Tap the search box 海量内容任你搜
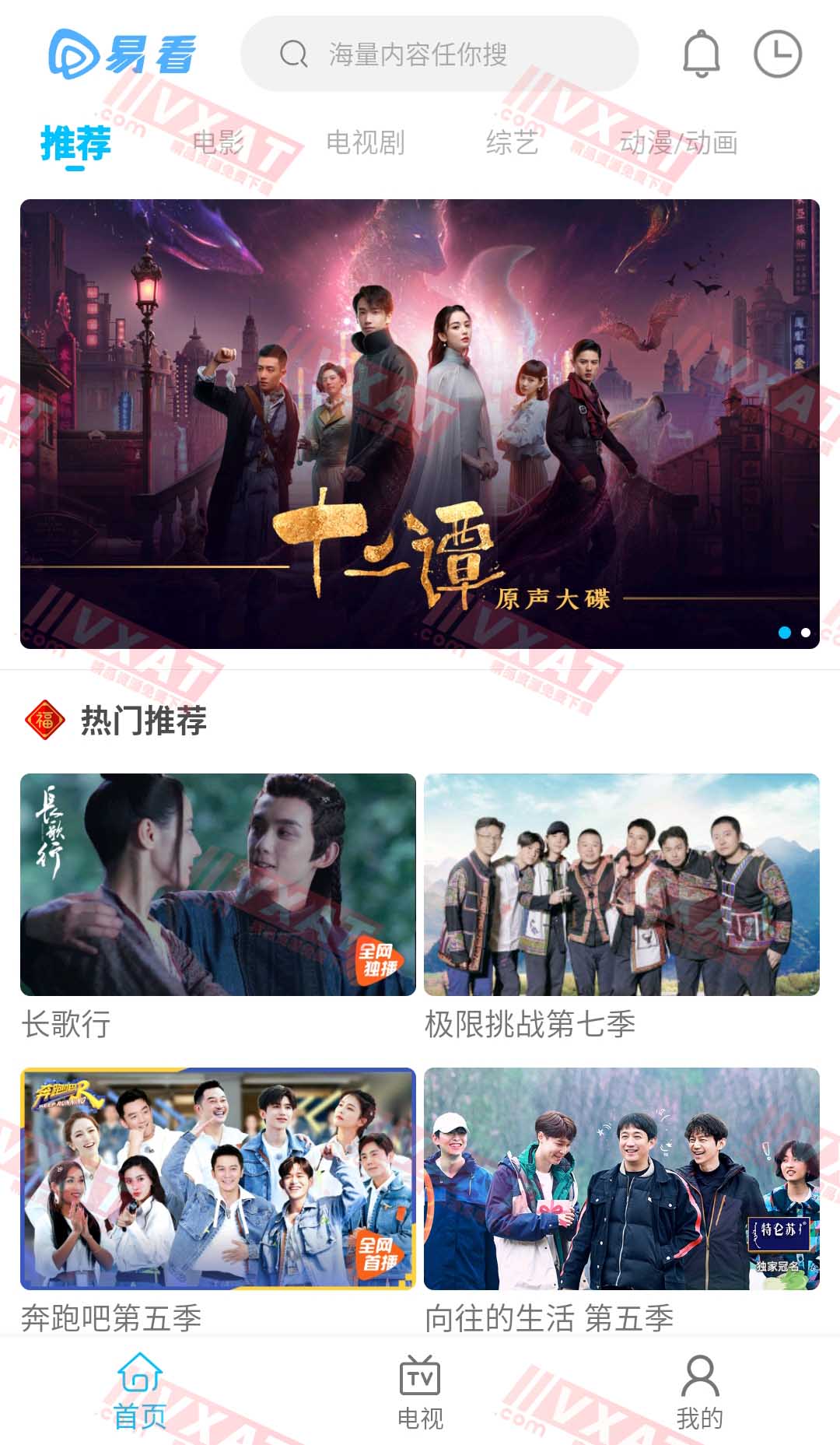This screenshot has width=840, height=1445. coord(439,54)
